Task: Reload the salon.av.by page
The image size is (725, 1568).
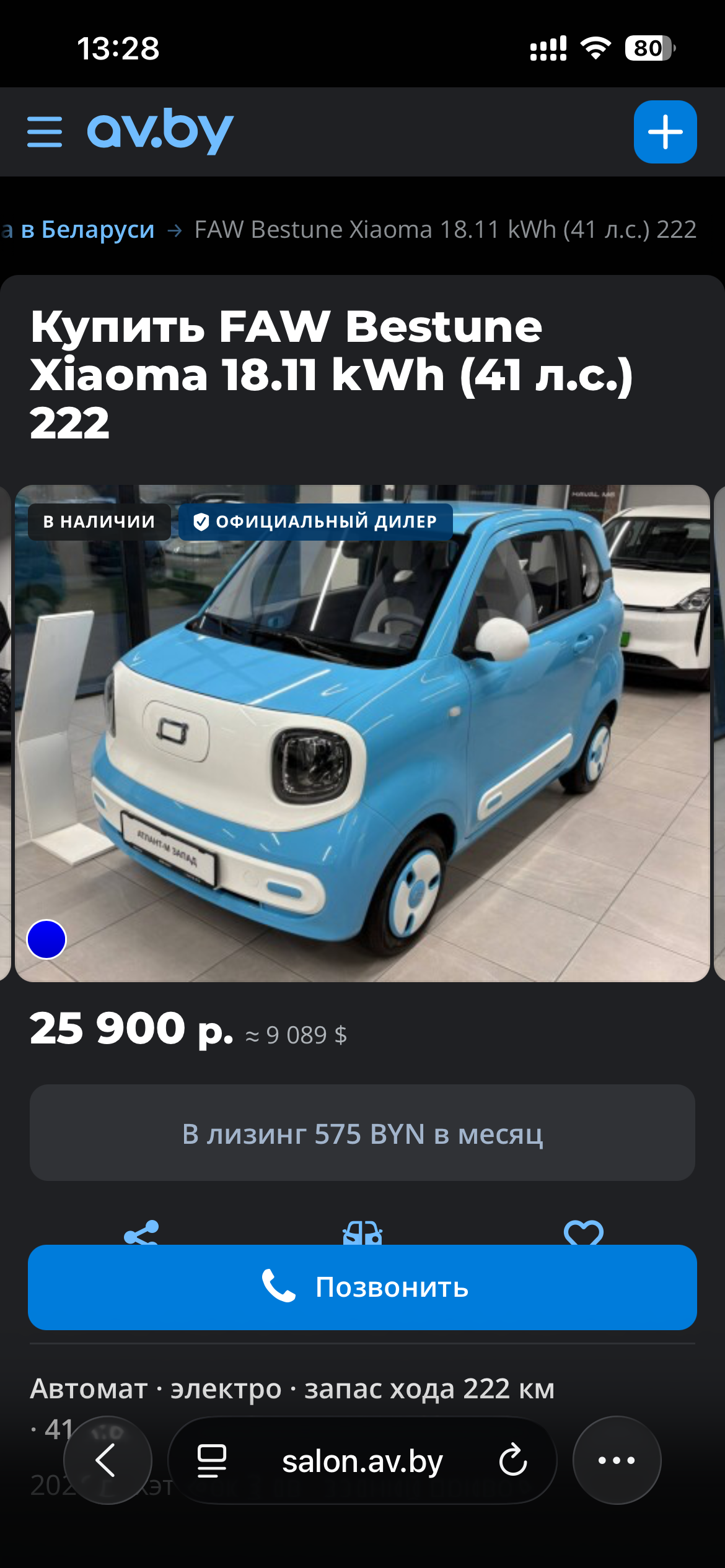Action: (513, 1460)
